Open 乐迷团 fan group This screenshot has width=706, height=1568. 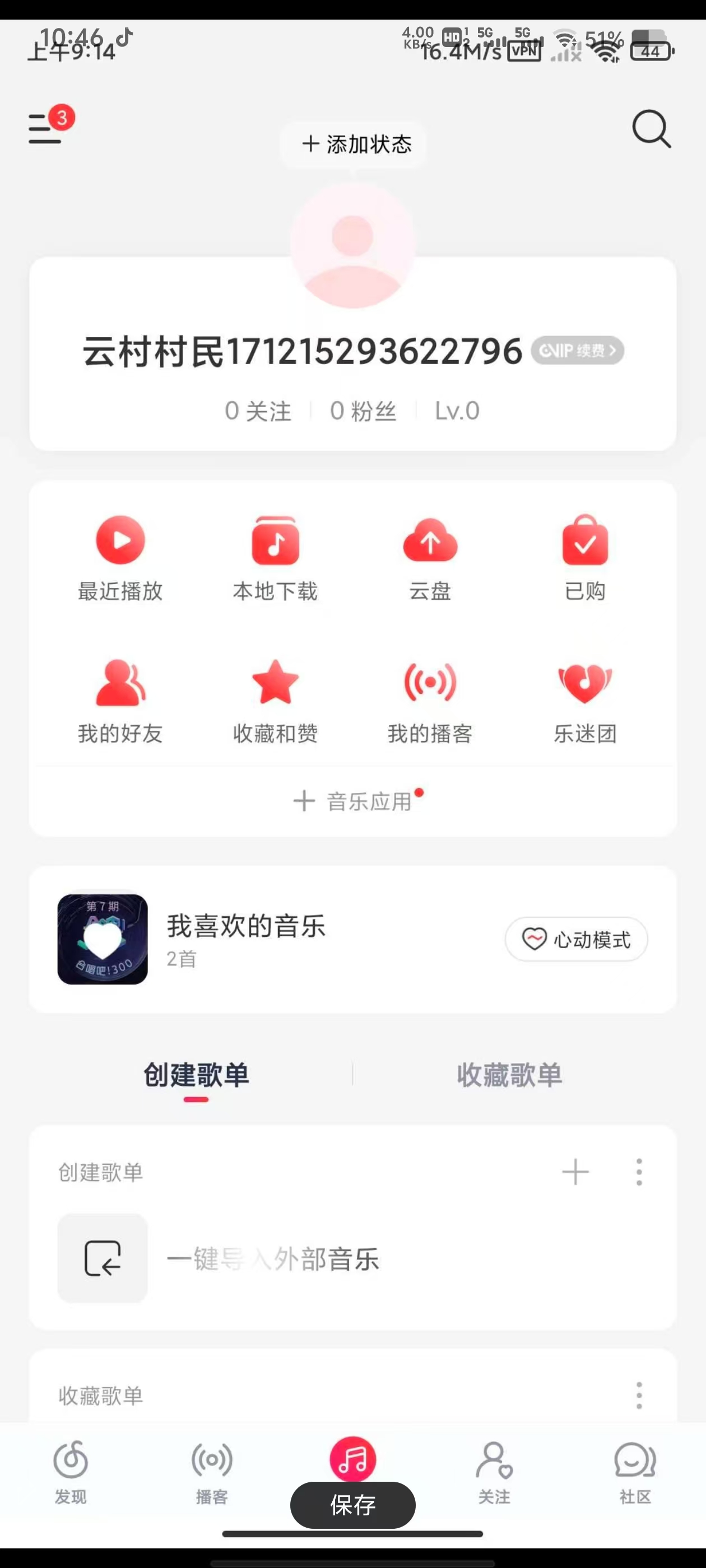[585, 701]
